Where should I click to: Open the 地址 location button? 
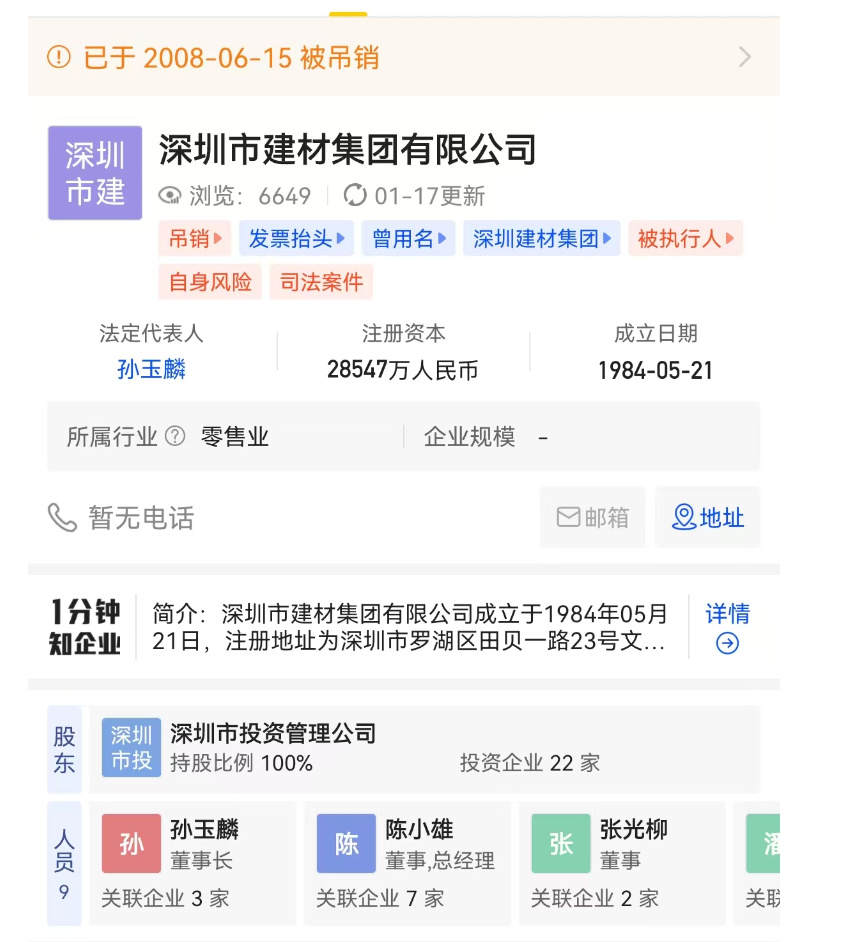tap(708, 517)
